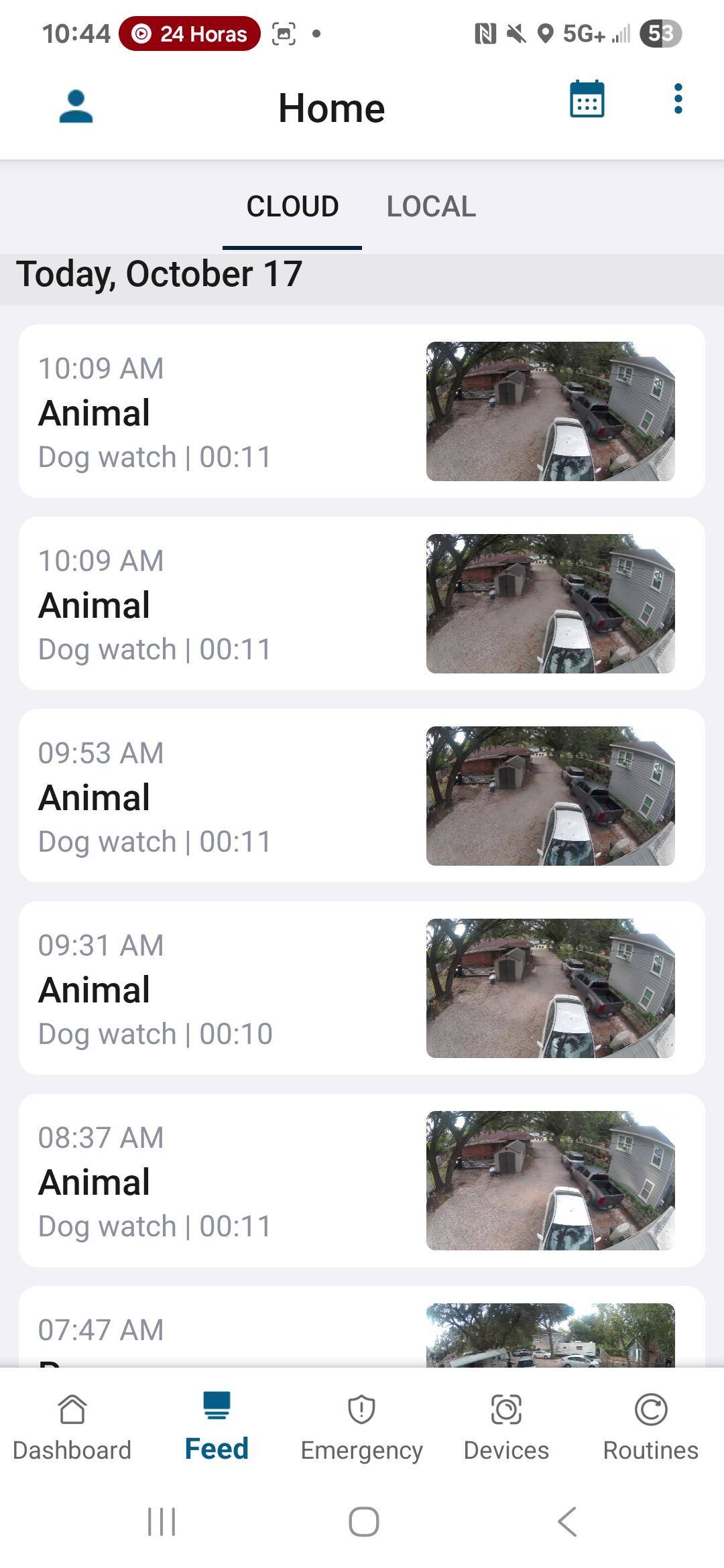The width and height of the screenshot is (724, 1568).
Task: Open the 09:53 AM Animal clip
Action: point(361,795)
